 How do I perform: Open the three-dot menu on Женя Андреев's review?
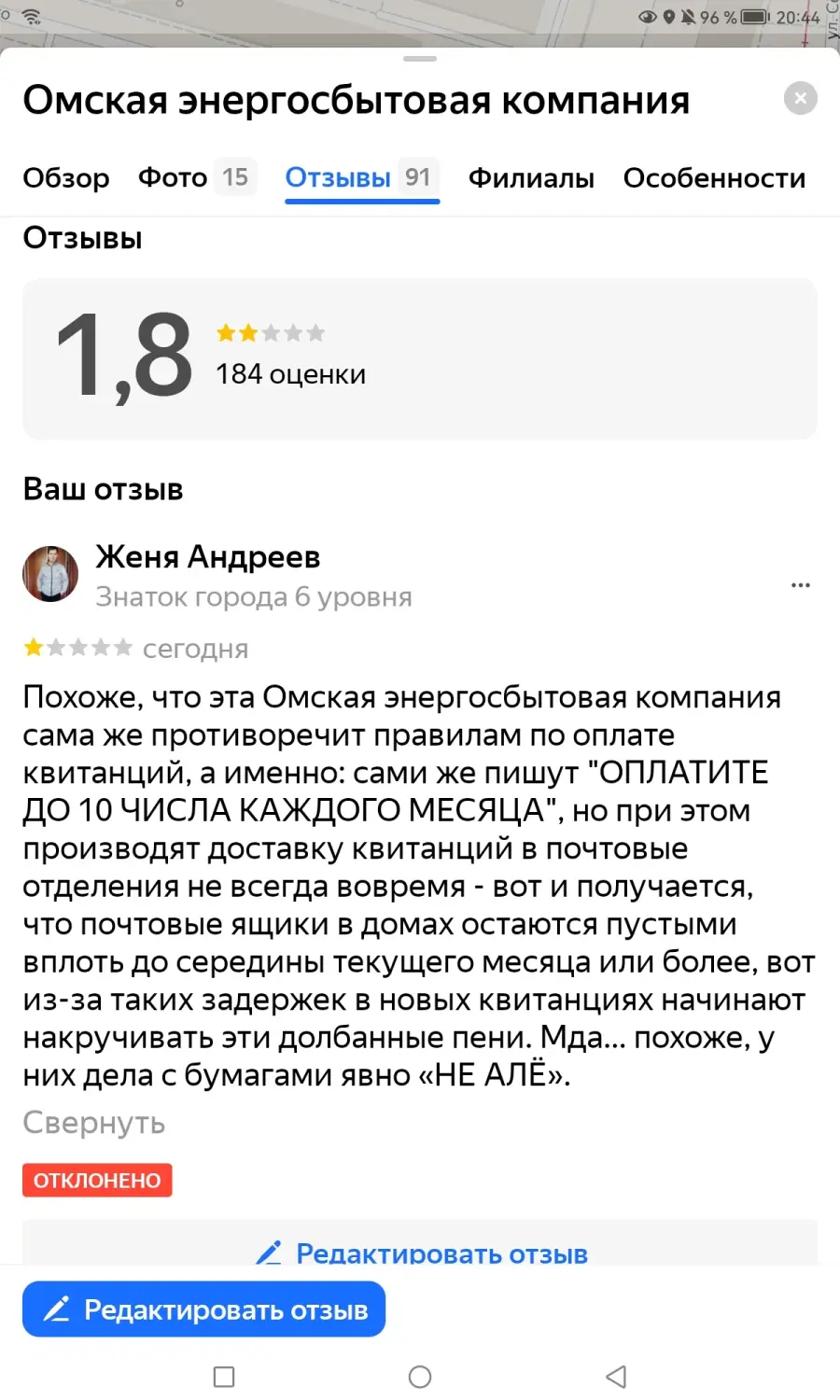[x=800, y=585]
